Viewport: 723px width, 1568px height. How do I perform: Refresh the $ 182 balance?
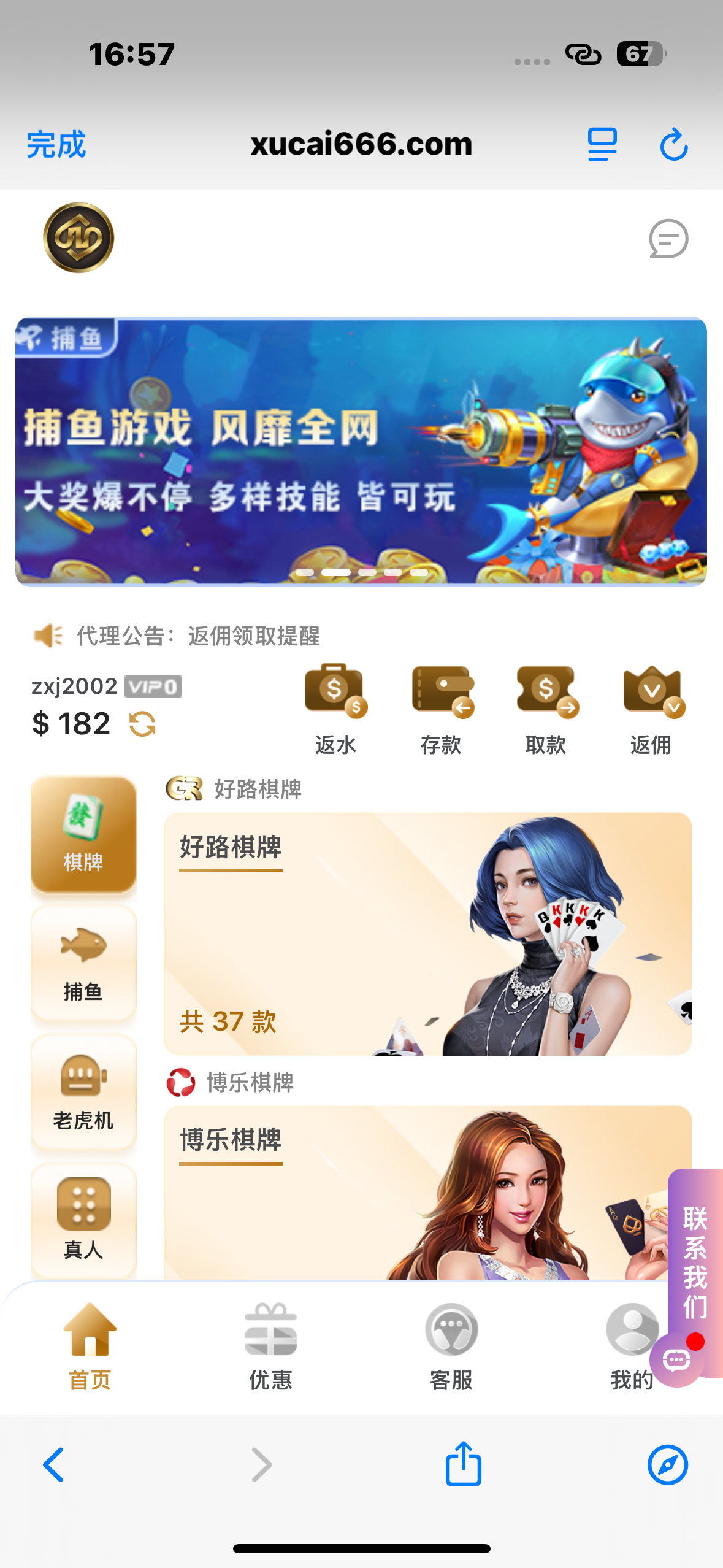142,724
